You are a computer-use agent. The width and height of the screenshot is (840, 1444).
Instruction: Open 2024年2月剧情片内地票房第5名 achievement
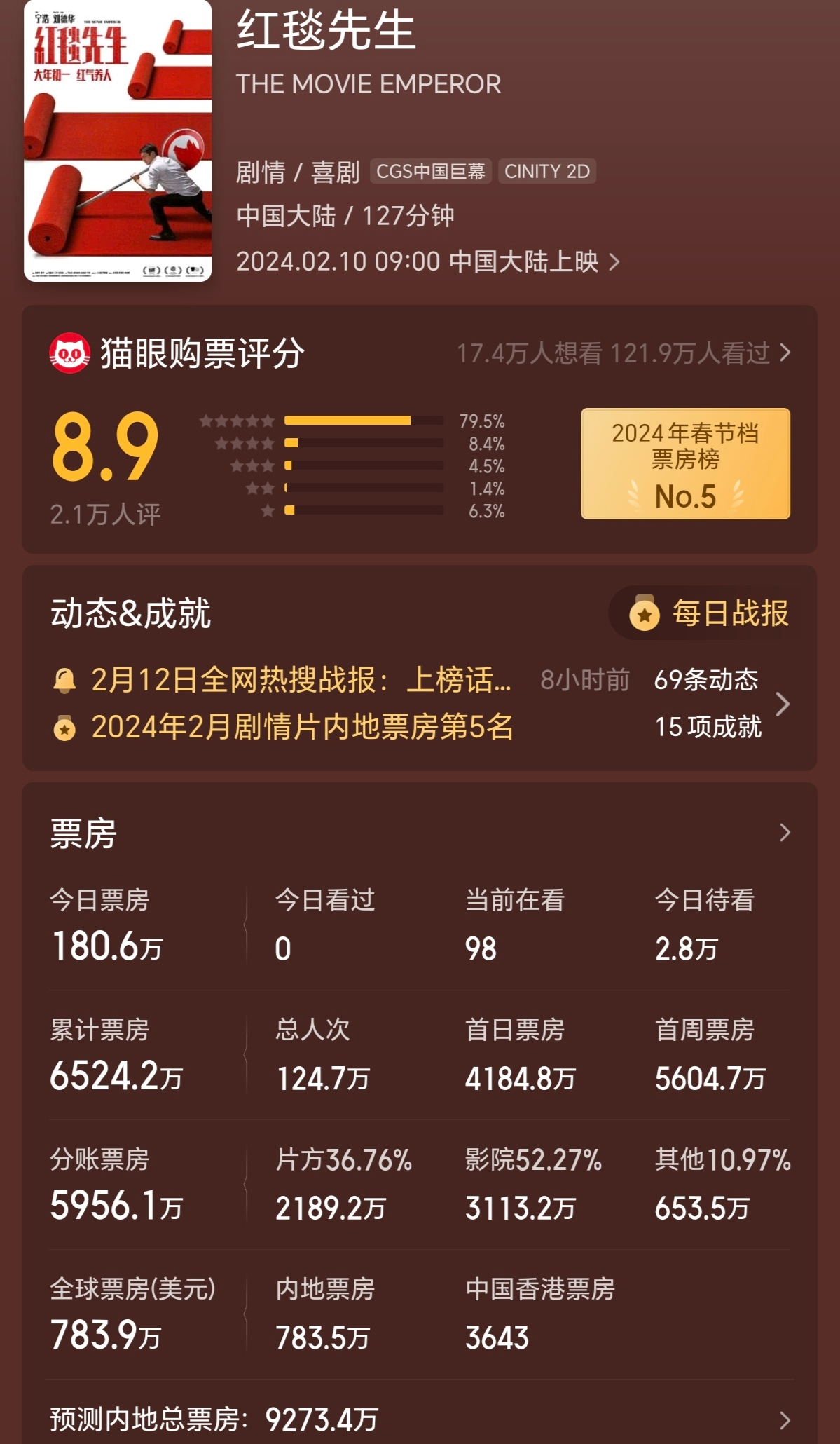pyautogui.click(x=301, y=727)
